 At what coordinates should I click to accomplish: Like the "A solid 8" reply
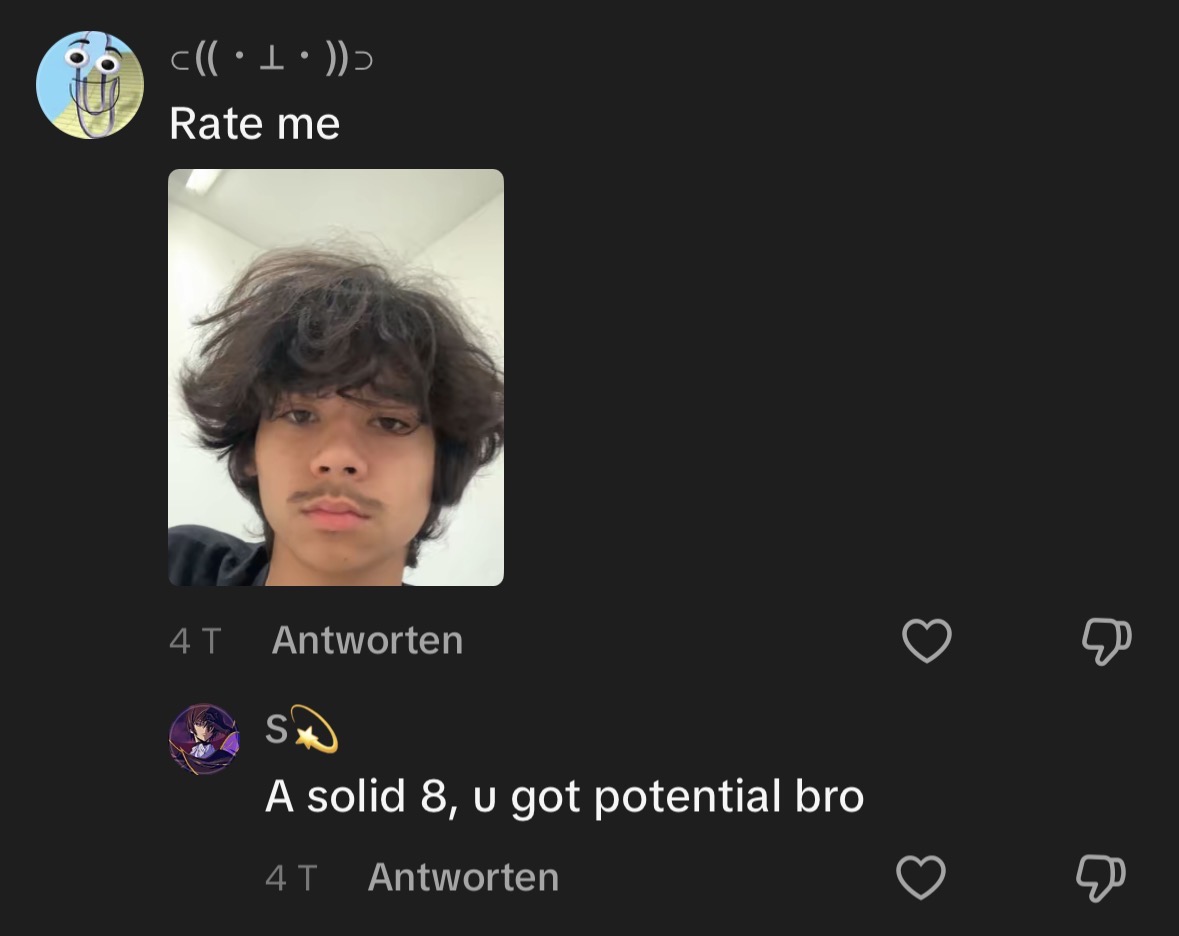pyautogui.click(x=920, y=877)
